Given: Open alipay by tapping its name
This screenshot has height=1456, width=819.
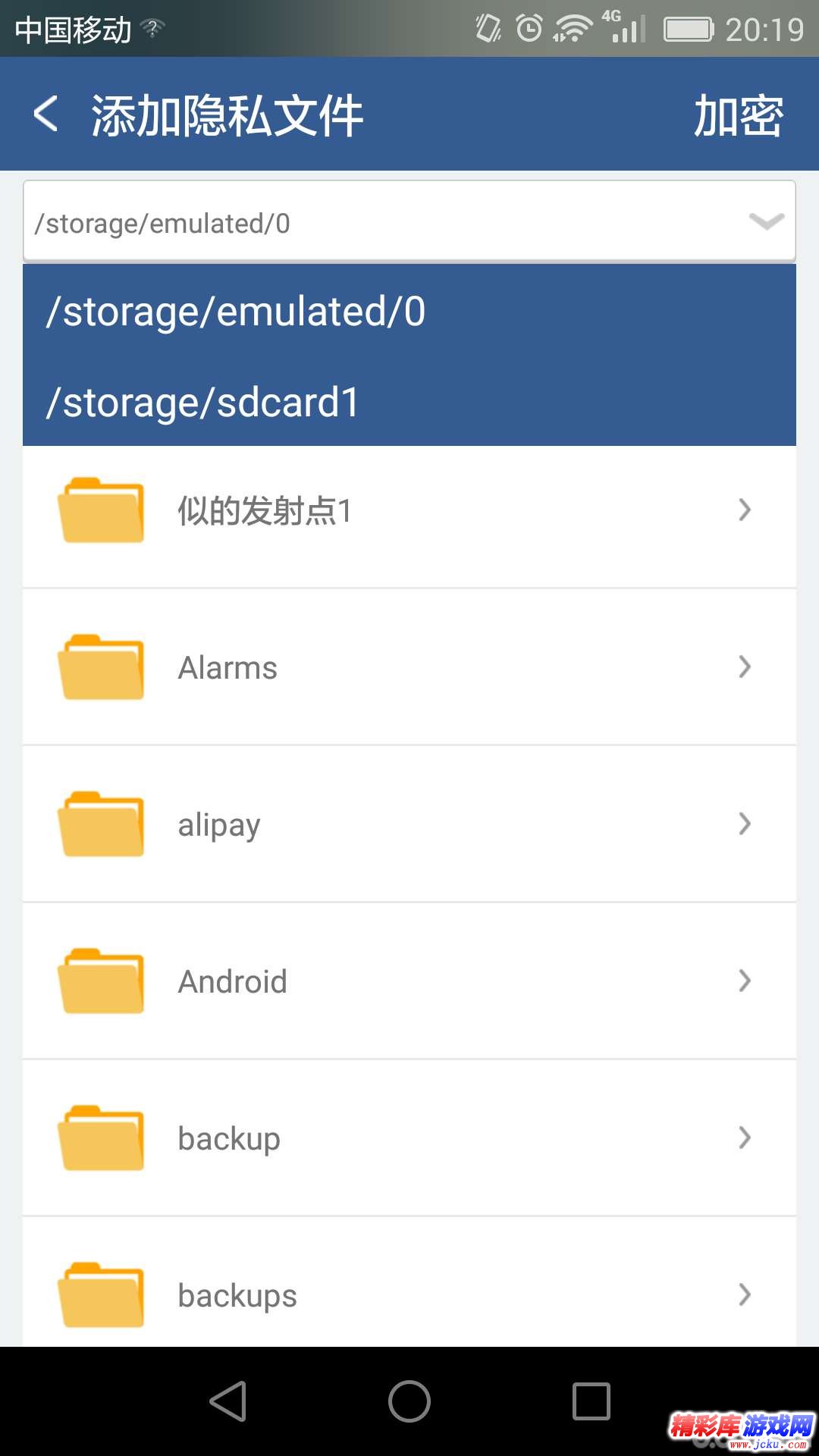Looking at the screenshot, I should pyautogui.click(x=218, y=824).
